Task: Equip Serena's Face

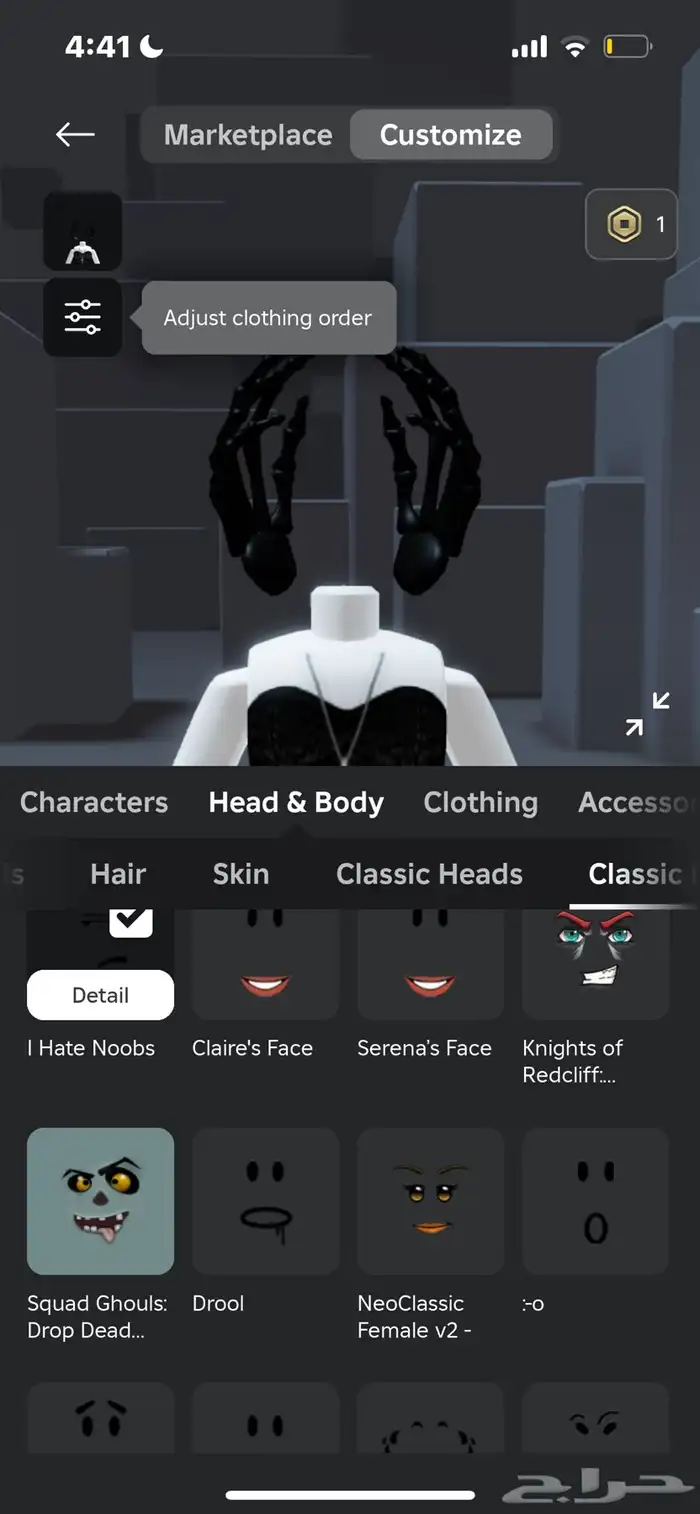Action: tap(431, 965)
